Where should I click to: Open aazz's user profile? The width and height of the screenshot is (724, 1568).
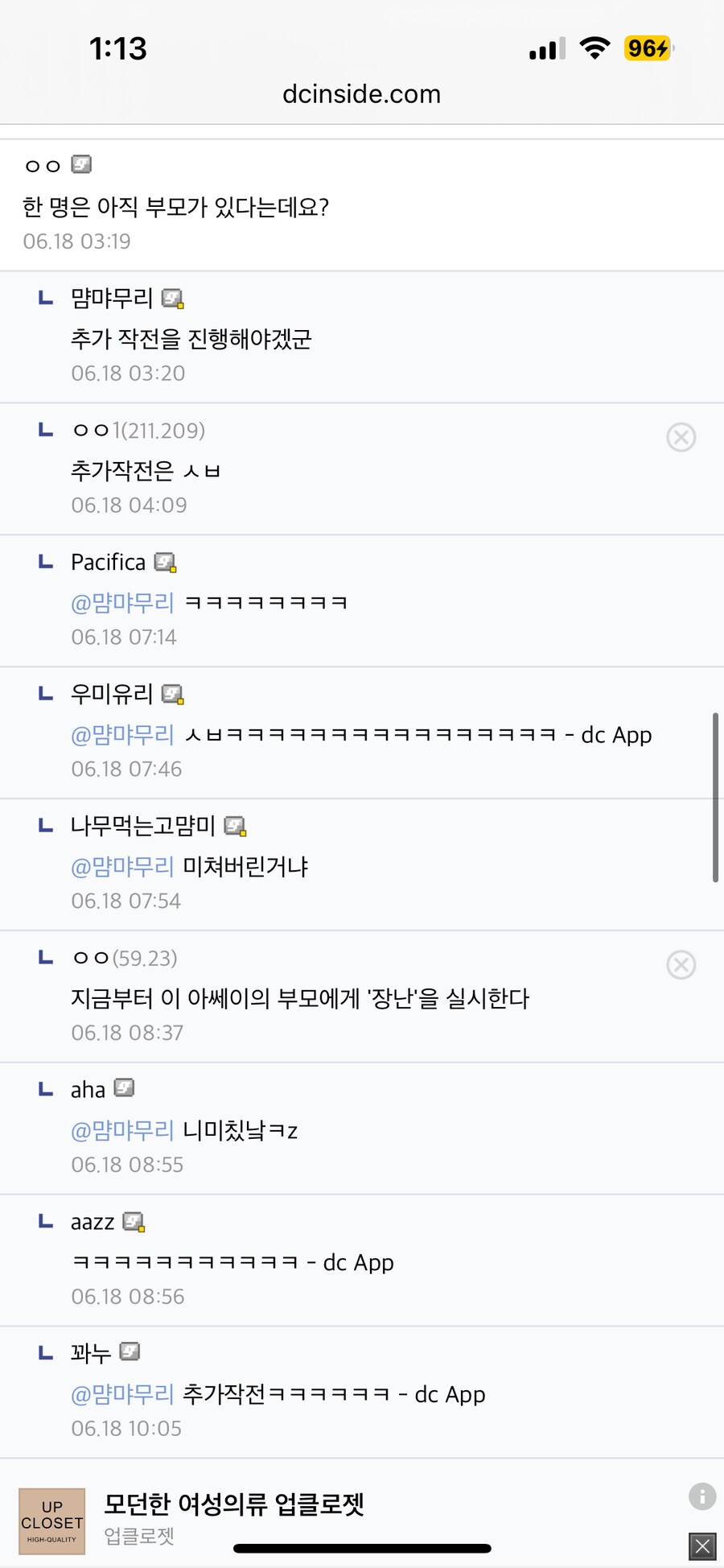coord(93,1222)
